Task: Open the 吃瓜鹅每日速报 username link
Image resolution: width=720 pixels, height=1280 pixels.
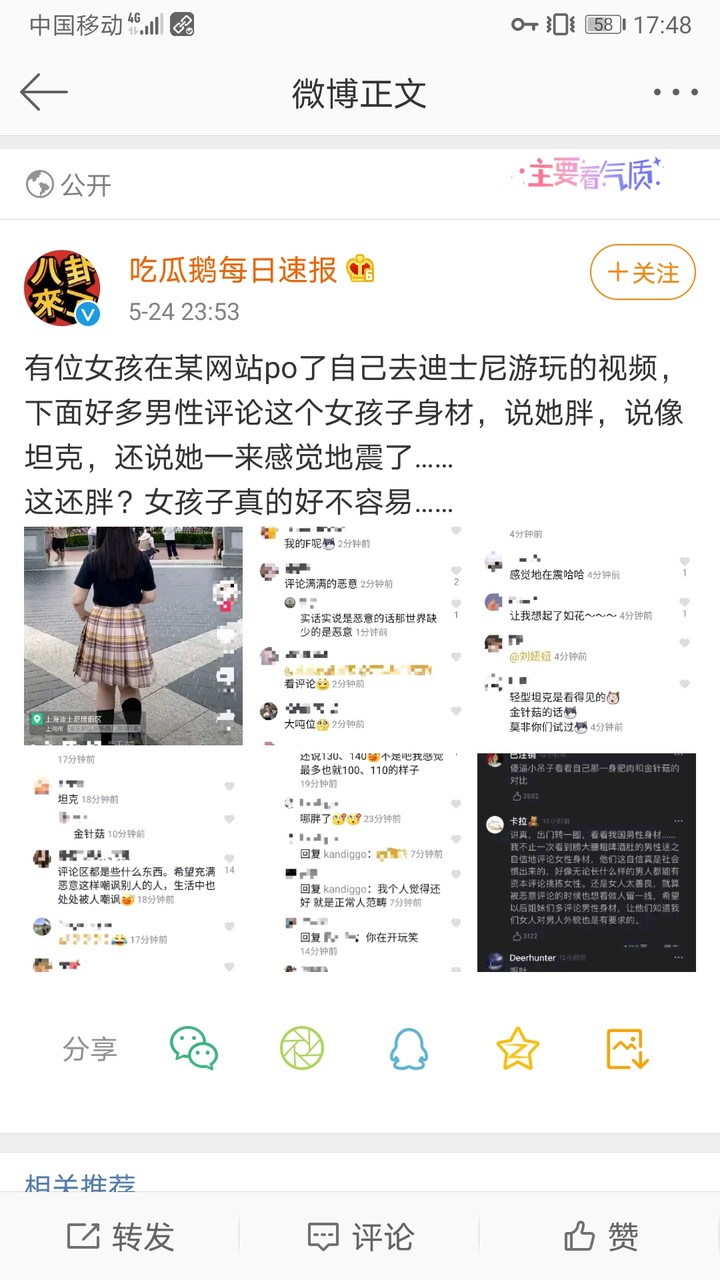Action: [x=233, y=269]
